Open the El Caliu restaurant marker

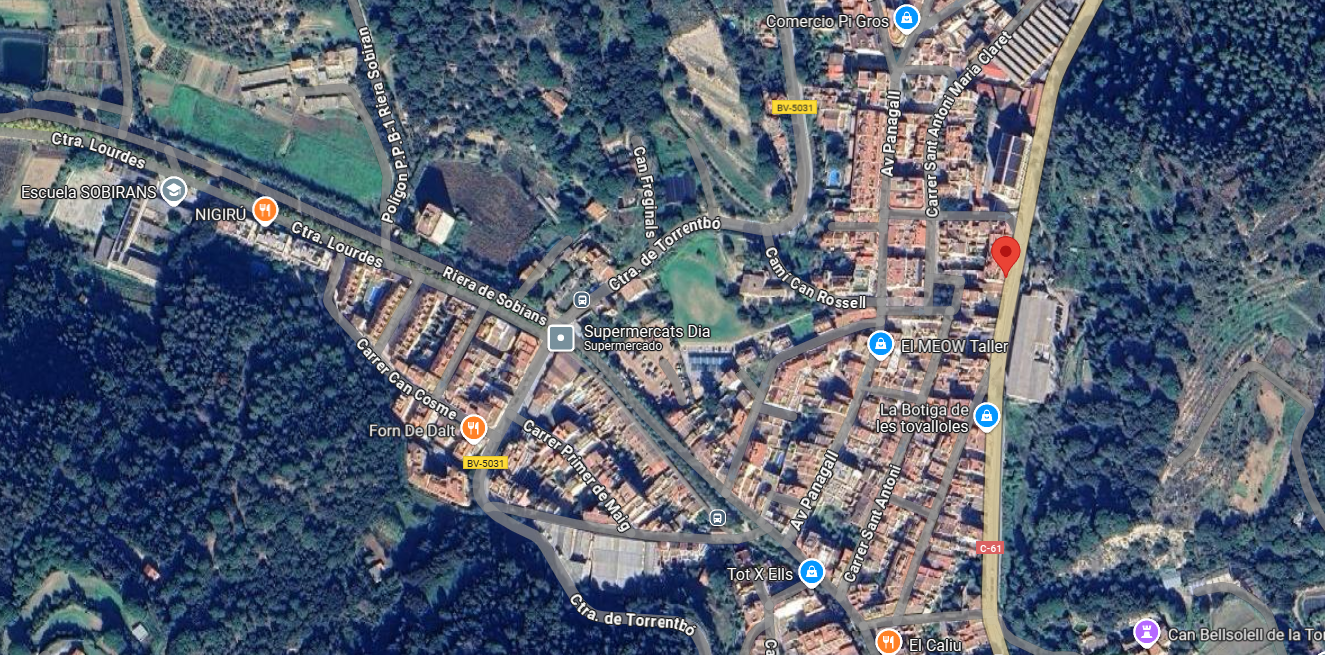pyautogui.click(x=888, y=641)
